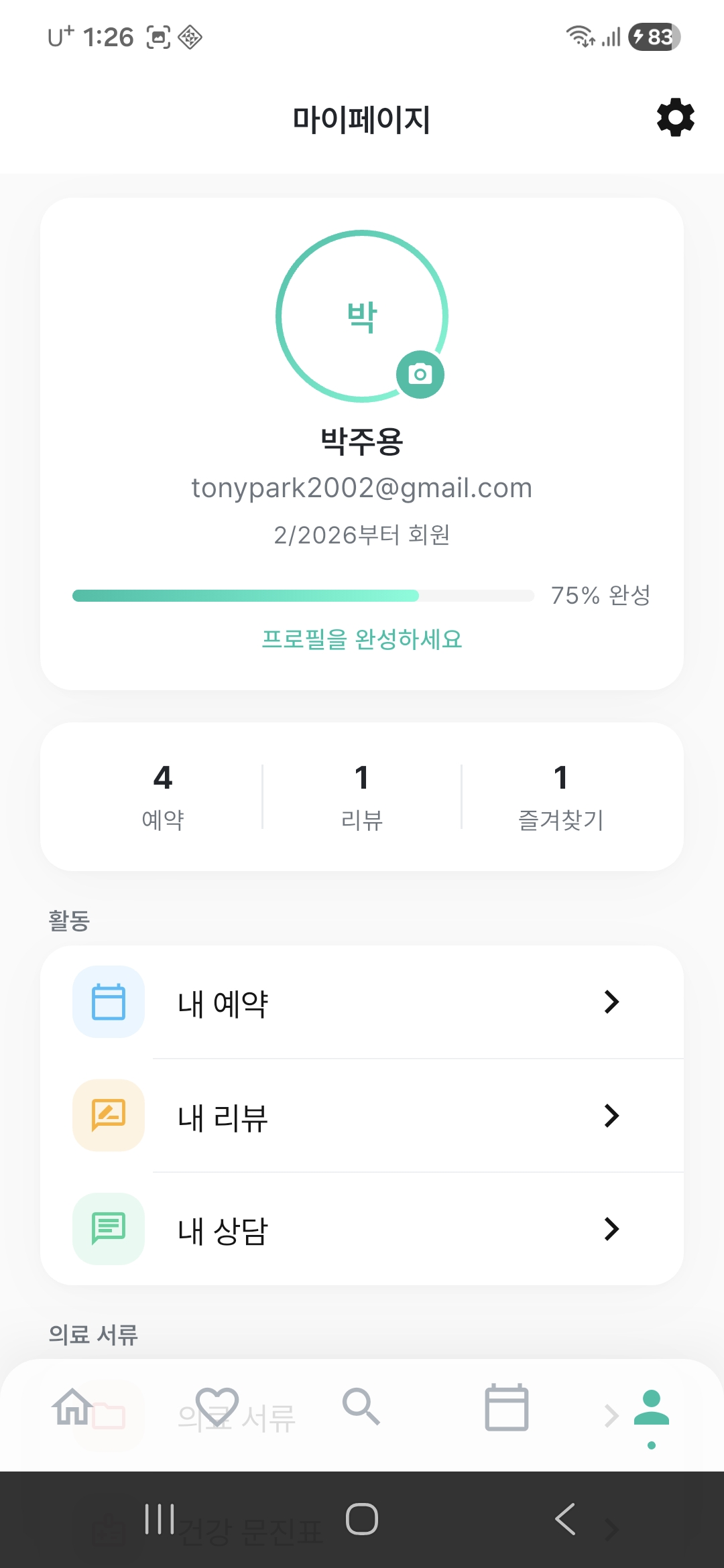
Task: Tap the profile person icon with notification dot
Action: (x=651, y=1407)
